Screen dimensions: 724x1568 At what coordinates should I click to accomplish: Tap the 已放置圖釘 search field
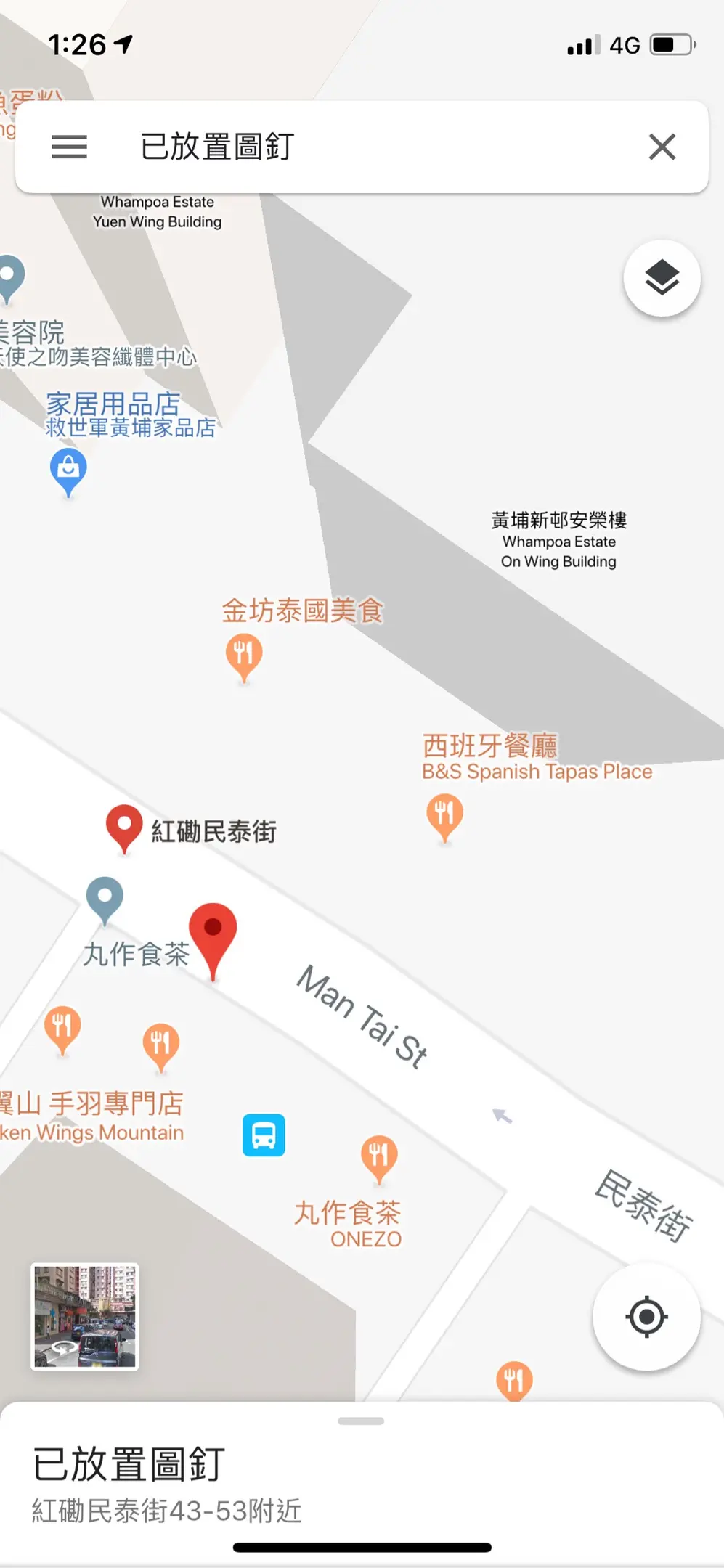point(363,147)
